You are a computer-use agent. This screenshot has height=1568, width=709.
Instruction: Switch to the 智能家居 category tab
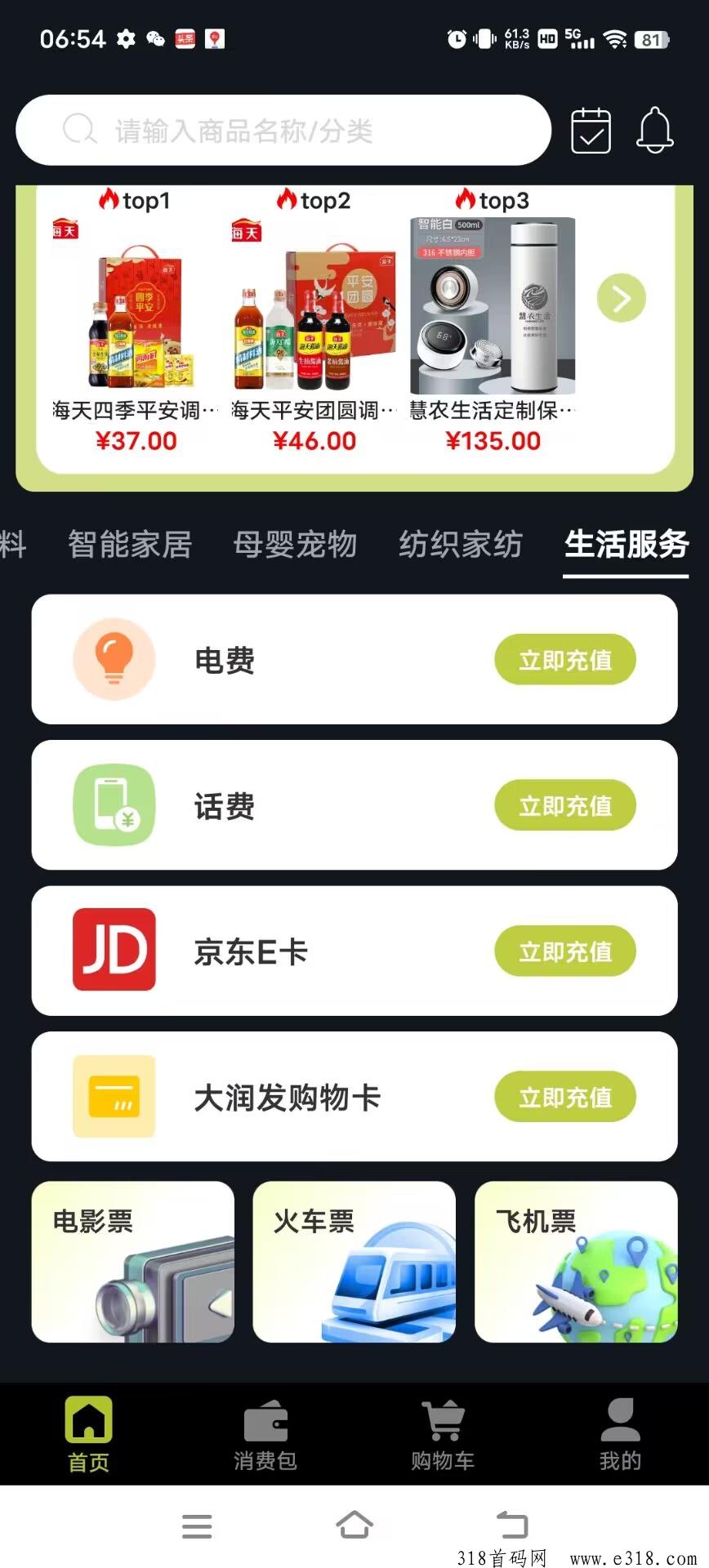[x=130, y=545]
